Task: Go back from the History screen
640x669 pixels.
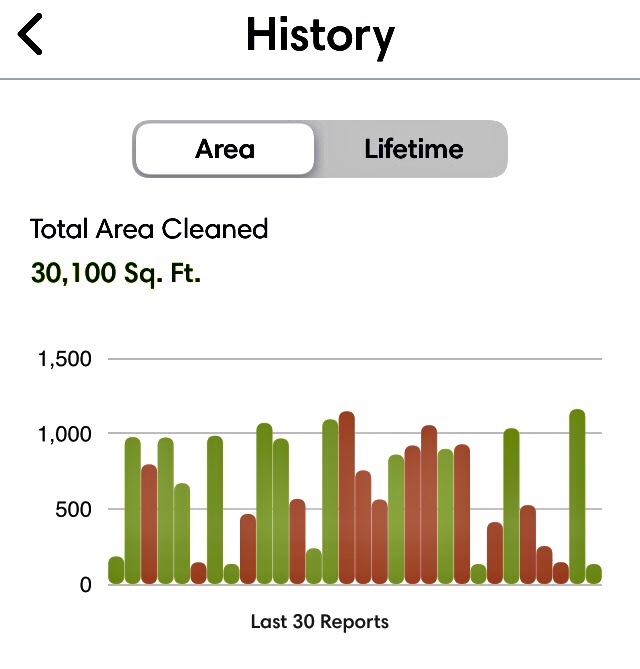Action: click(31, 36)
